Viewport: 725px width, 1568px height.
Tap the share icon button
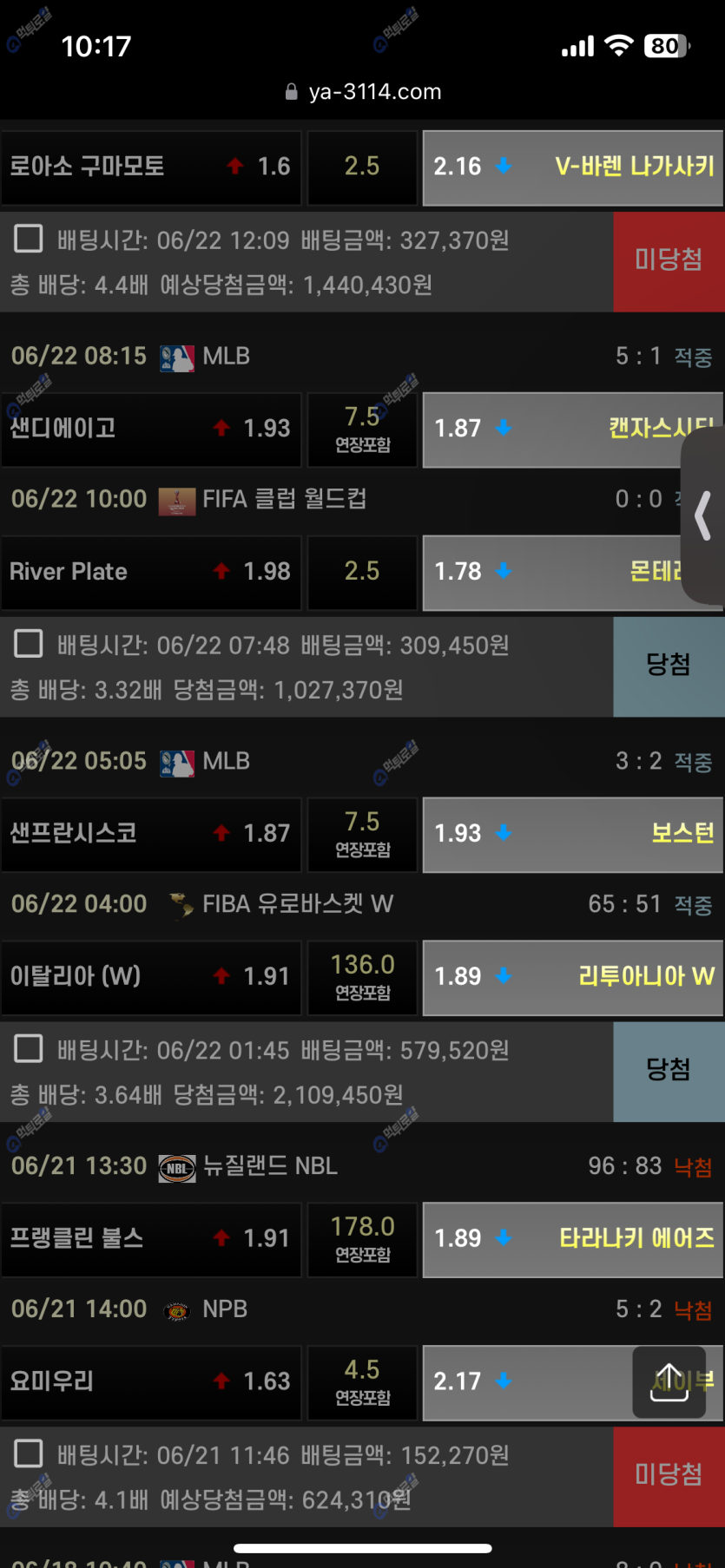point(669,1381)
